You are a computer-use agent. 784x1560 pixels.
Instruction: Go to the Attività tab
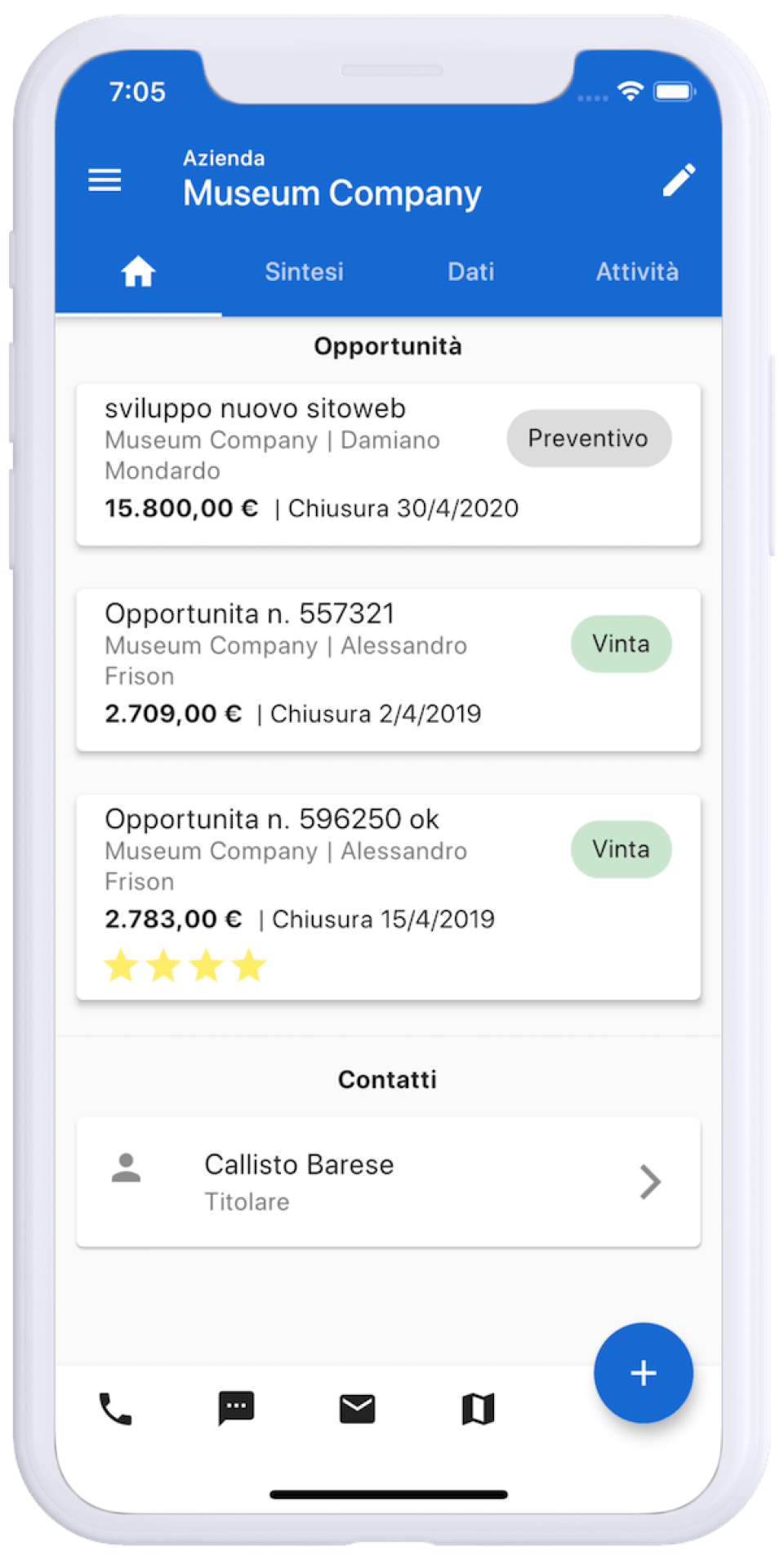pos(637,272)
